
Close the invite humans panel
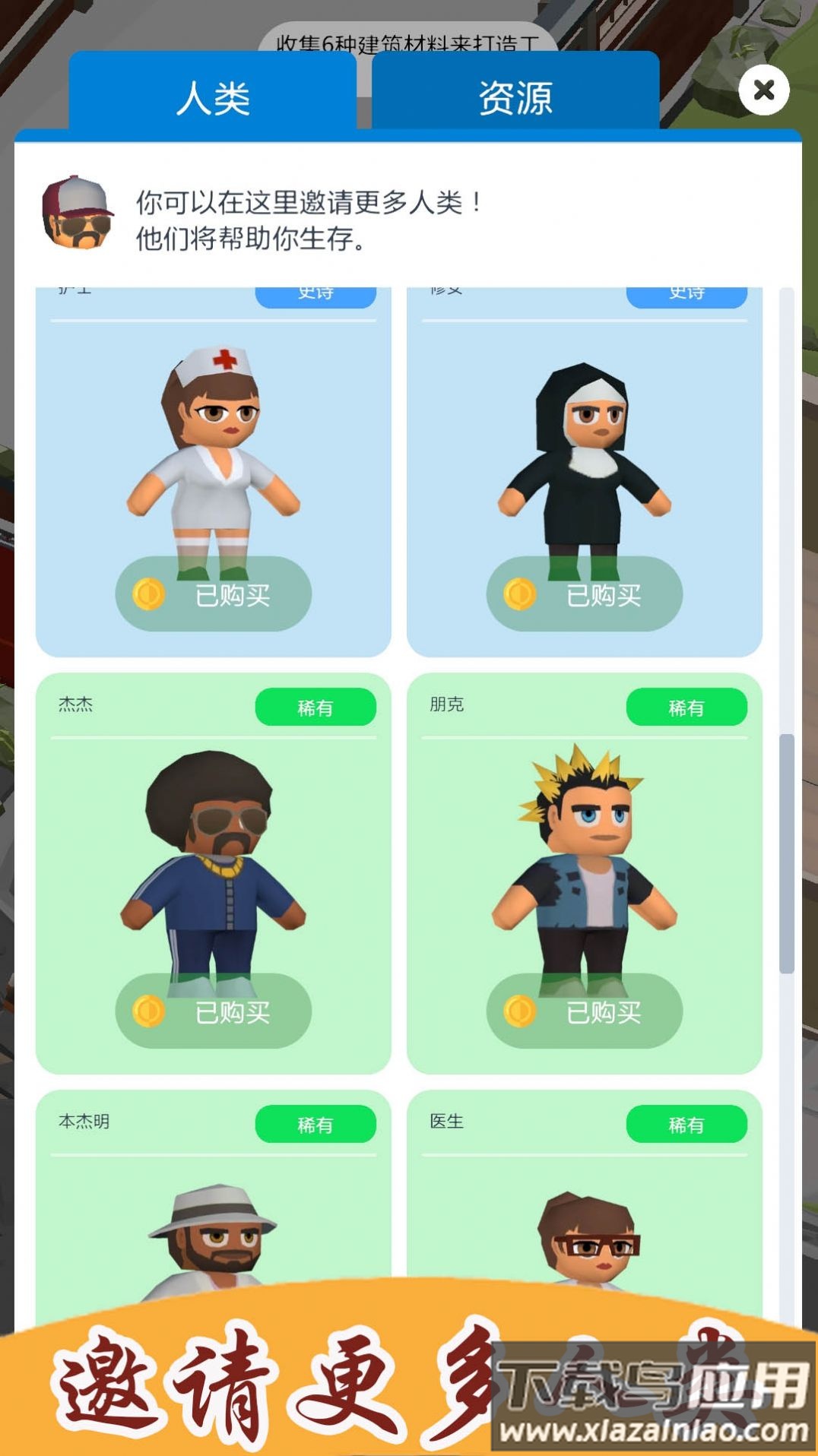click(763, 90)
